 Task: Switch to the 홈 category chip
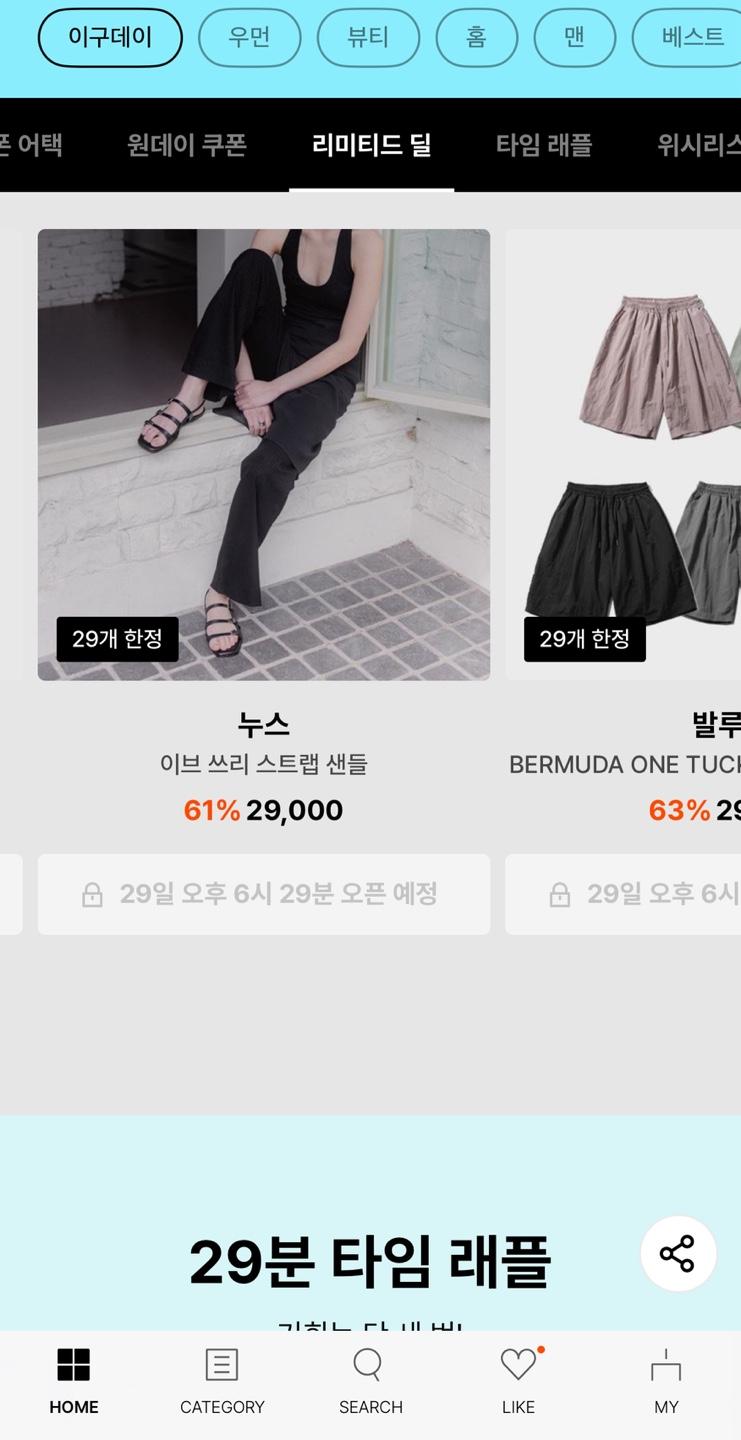point(476,38)
